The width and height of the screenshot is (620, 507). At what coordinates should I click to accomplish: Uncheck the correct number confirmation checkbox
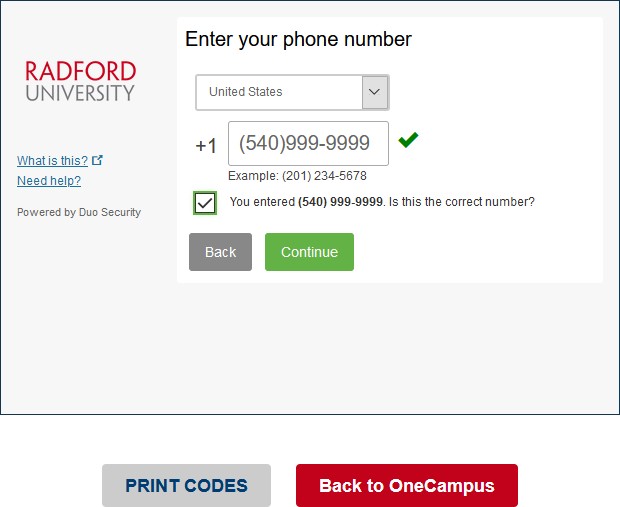point(205,203)
